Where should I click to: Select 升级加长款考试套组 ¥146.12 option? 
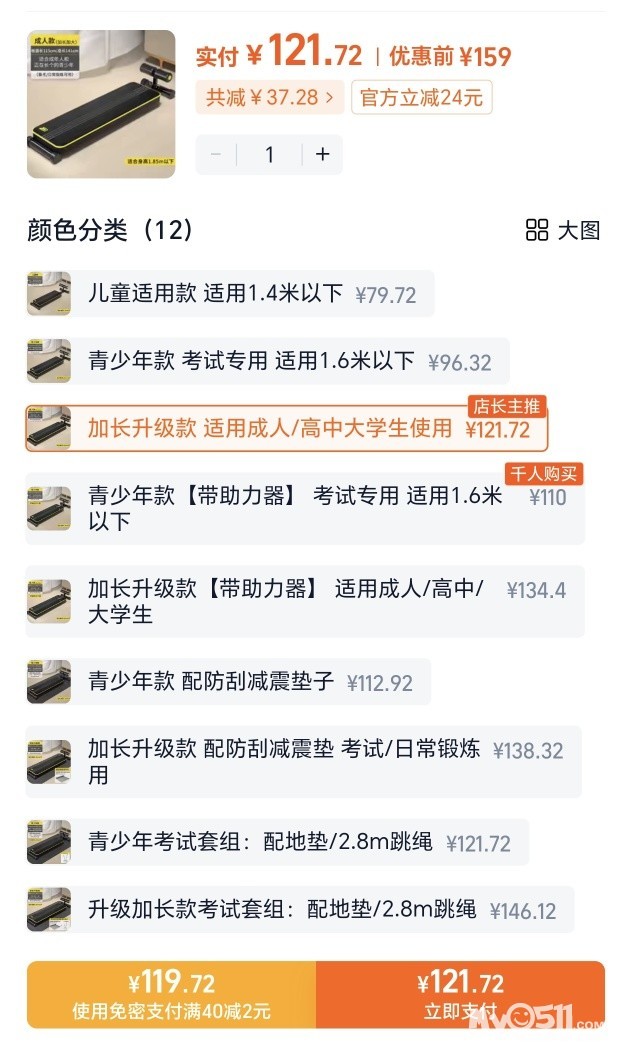pyautogui.click(x=300, y=909)
